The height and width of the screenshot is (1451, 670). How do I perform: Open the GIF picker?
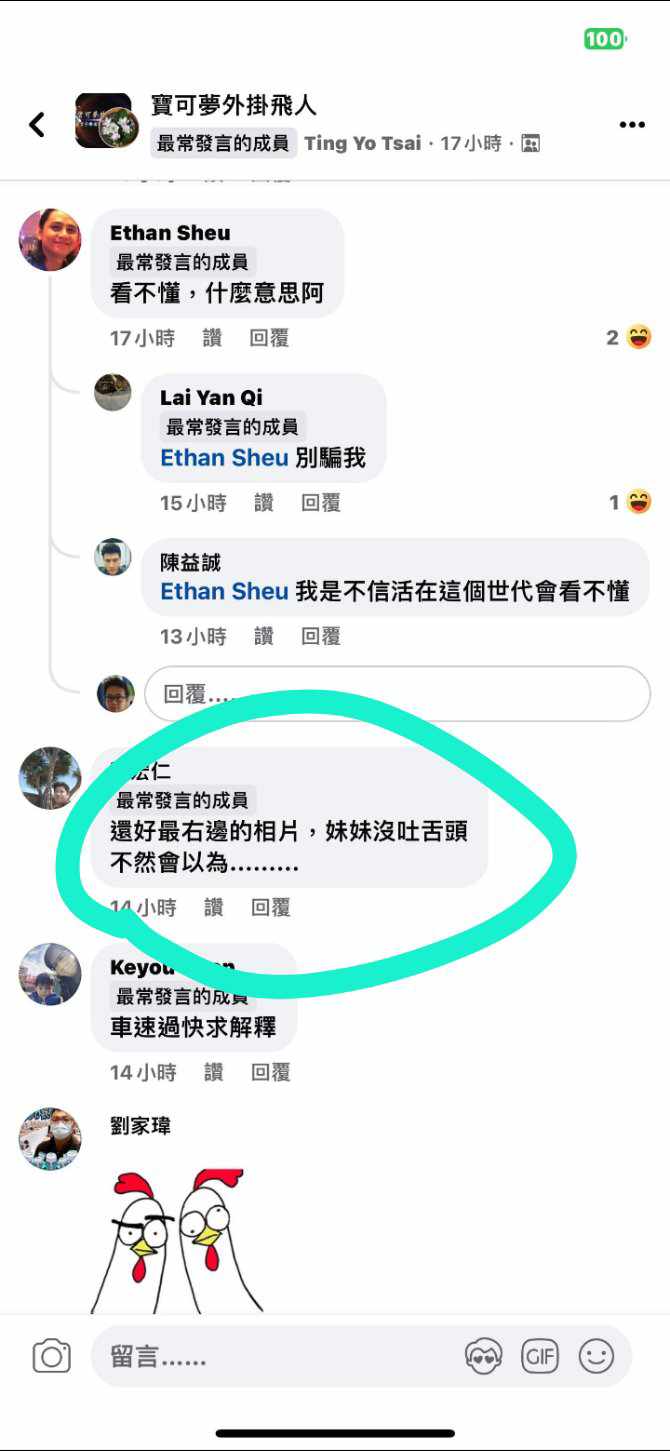tap(539, 1356)
